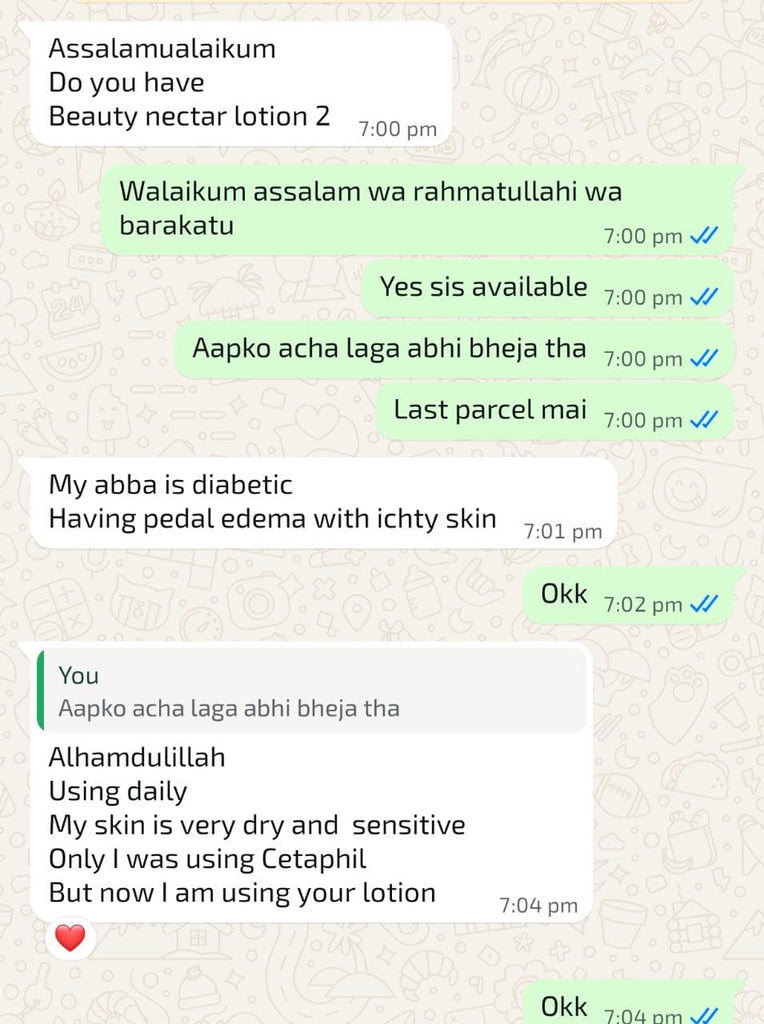Jump to the quoted "Aapko acha laga" message
The image size is (764, 1024).
click(311, 692)
